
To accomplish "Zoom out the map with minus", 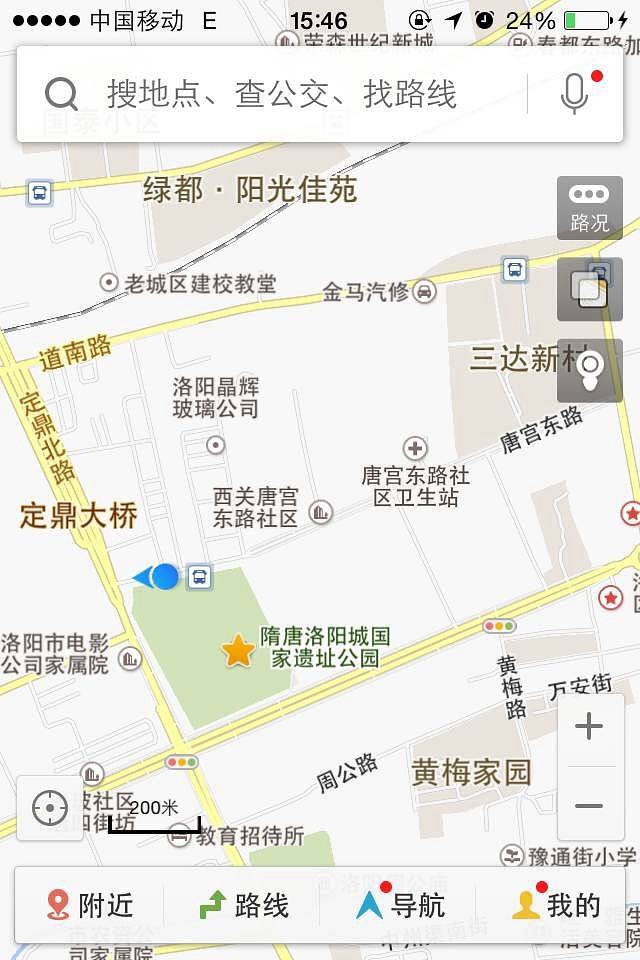I will [x=589, y=805].
